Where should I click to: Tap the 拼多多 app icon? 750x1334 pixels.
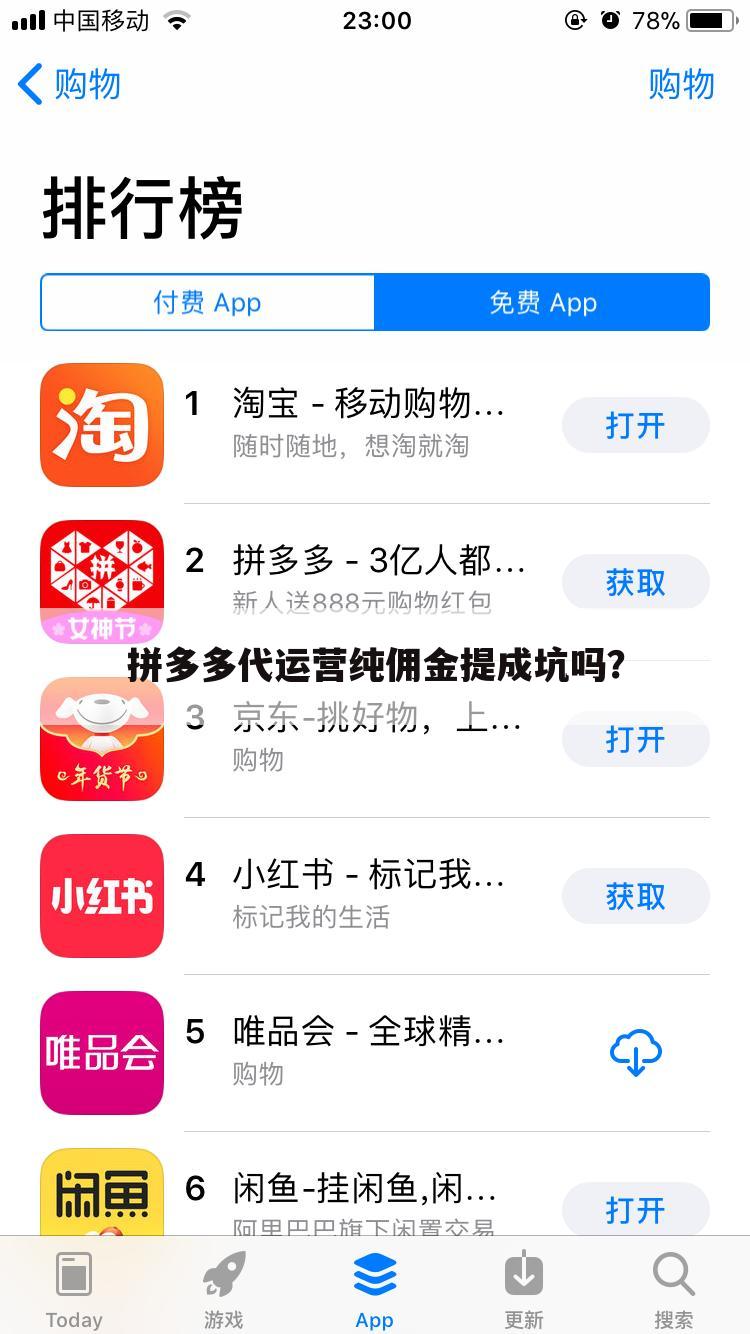[x=101, y=581]
